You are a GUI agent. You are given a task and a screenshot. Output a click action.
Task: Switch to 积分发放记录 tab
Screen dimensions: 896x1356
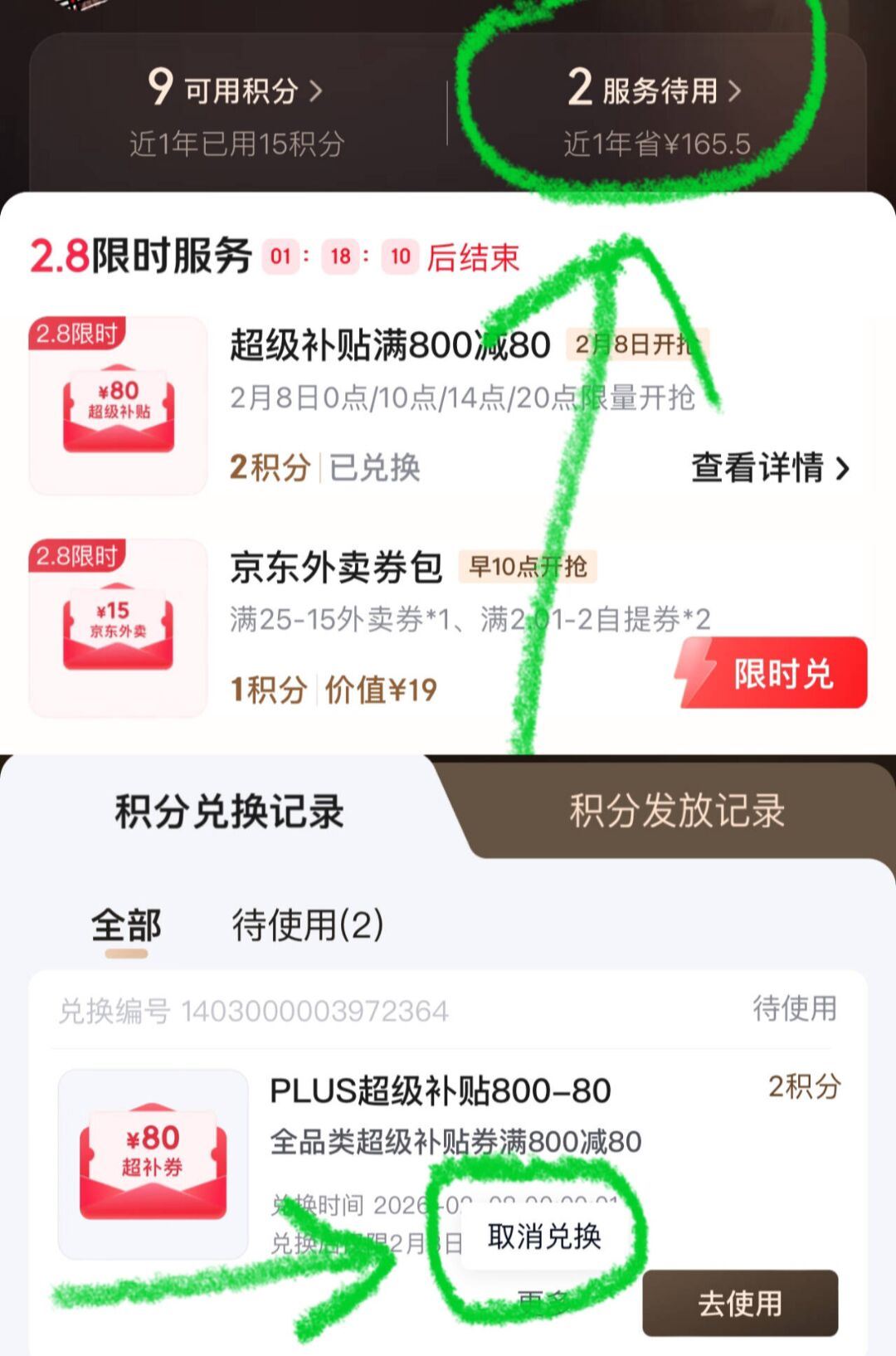coord(677,811)
